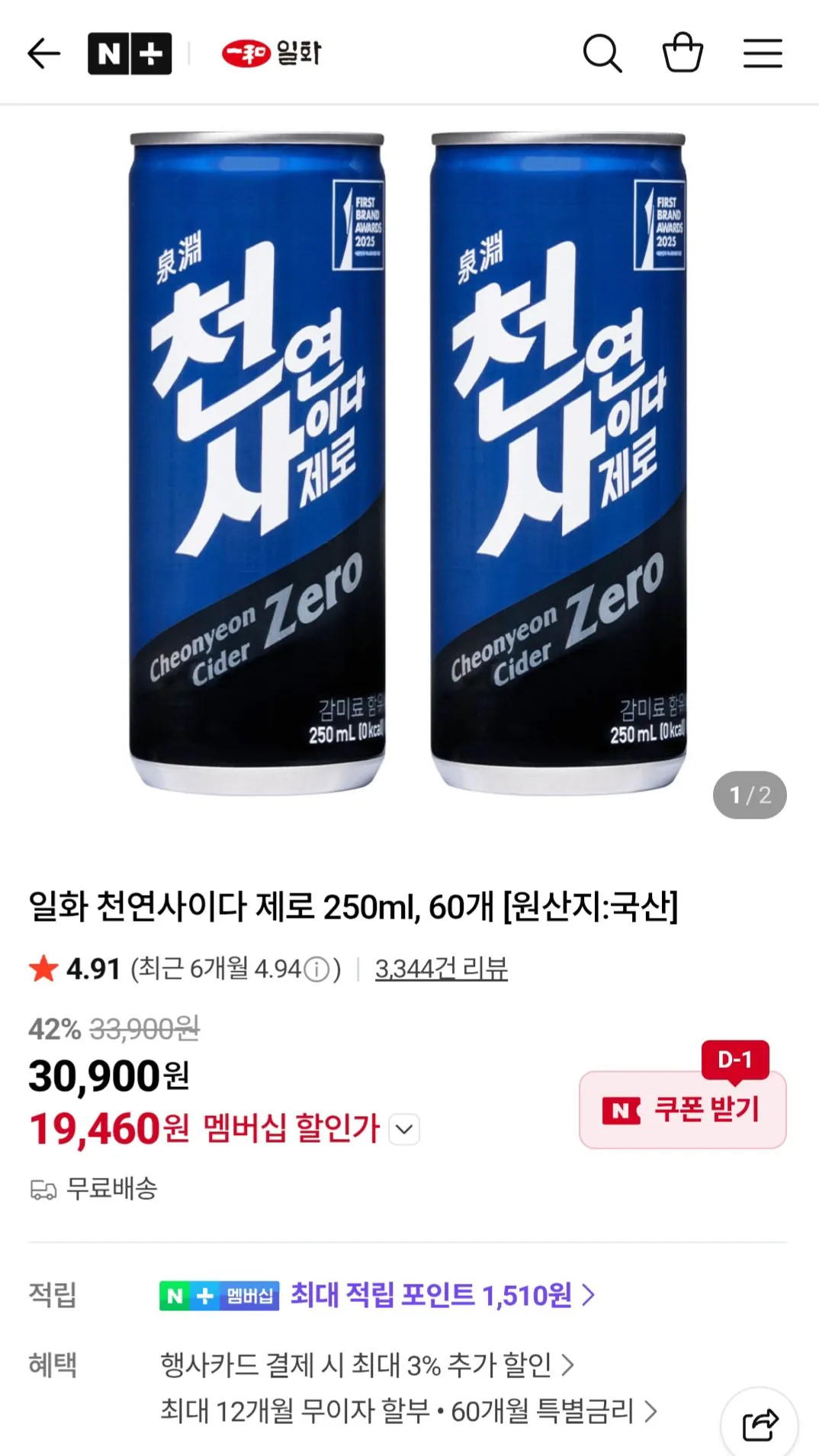819x1456 pixels.
Task: Open search with the magnifier icon
Action: tap(602, 52)
